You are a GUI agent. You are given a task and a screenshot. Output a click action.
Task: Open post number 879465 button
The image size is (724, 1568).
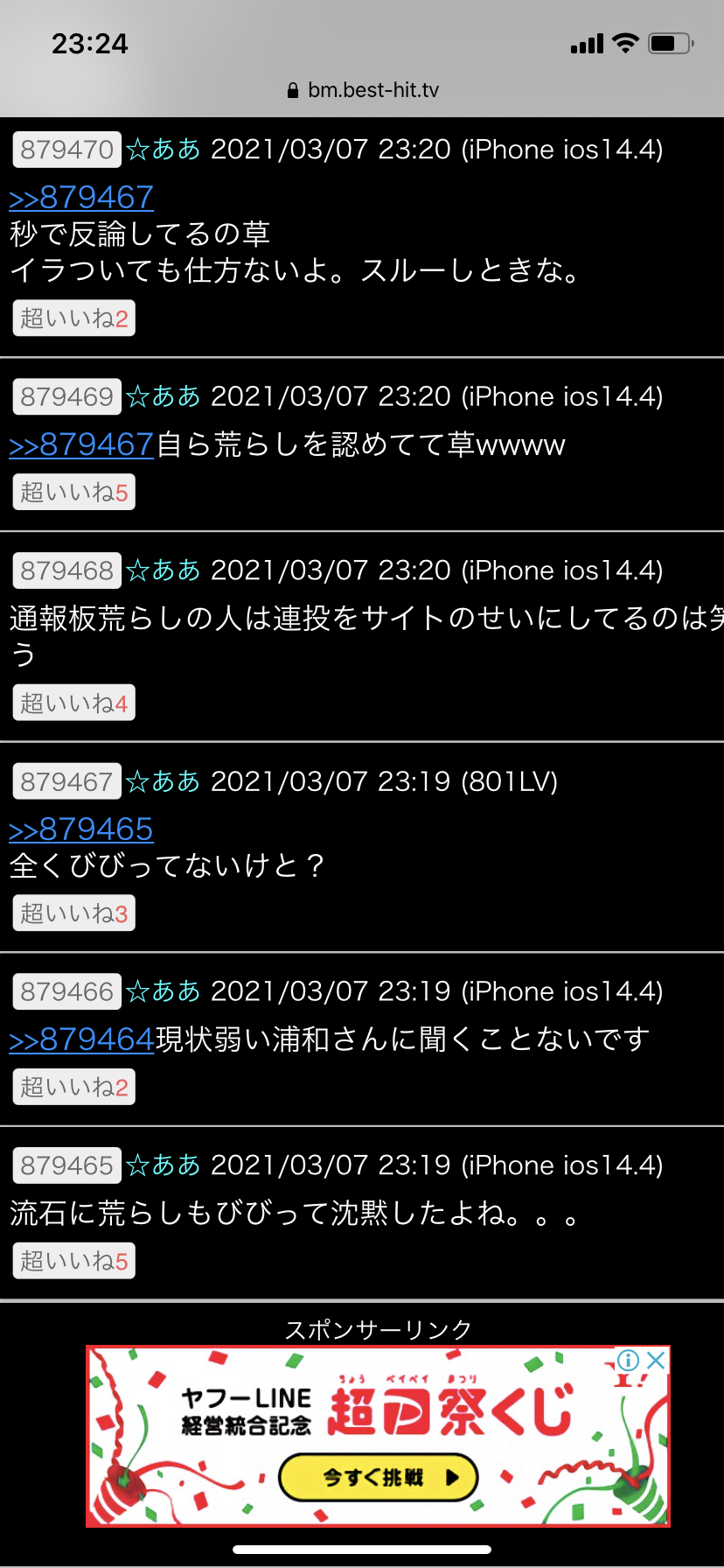tap(67, 1165)
